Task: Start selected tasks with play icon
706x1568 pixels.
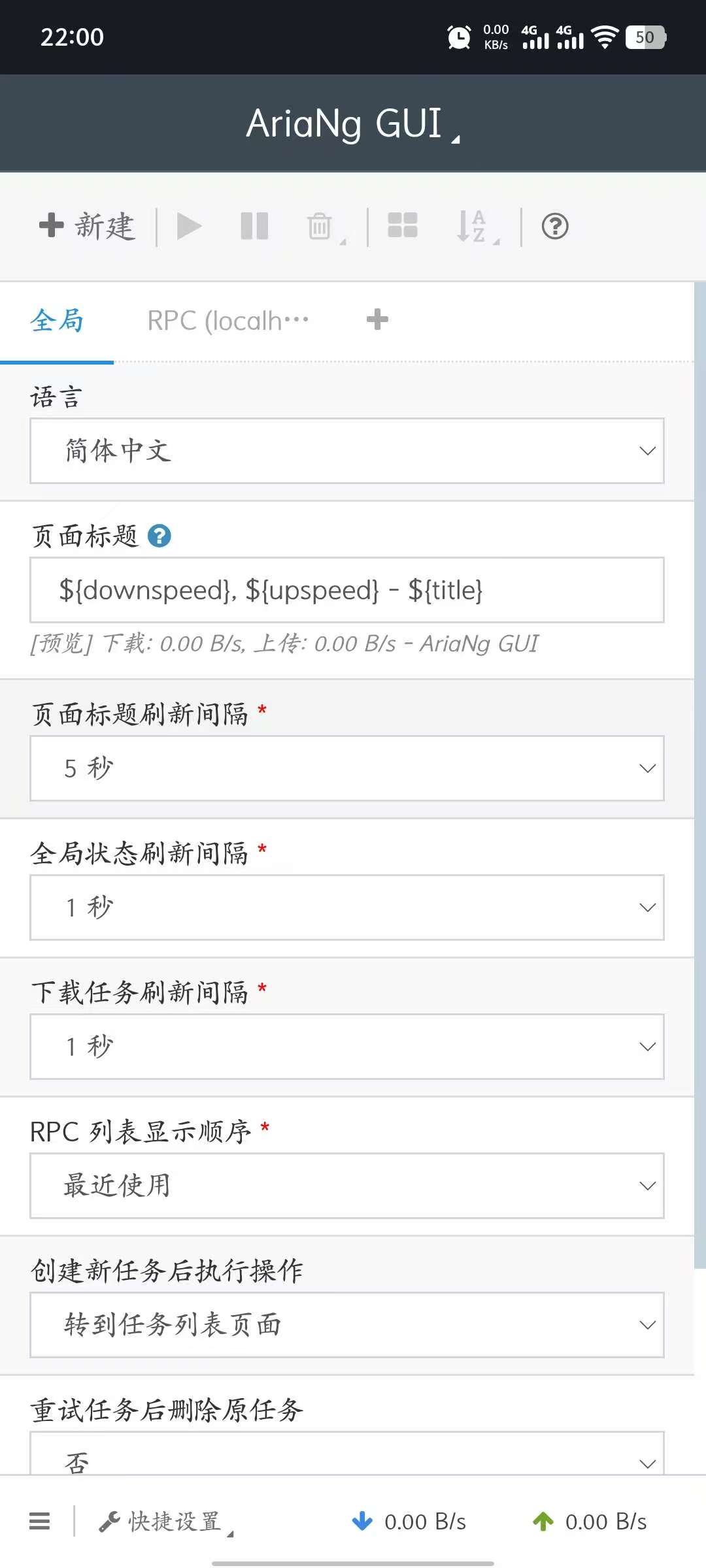Action: coord(189,227)
